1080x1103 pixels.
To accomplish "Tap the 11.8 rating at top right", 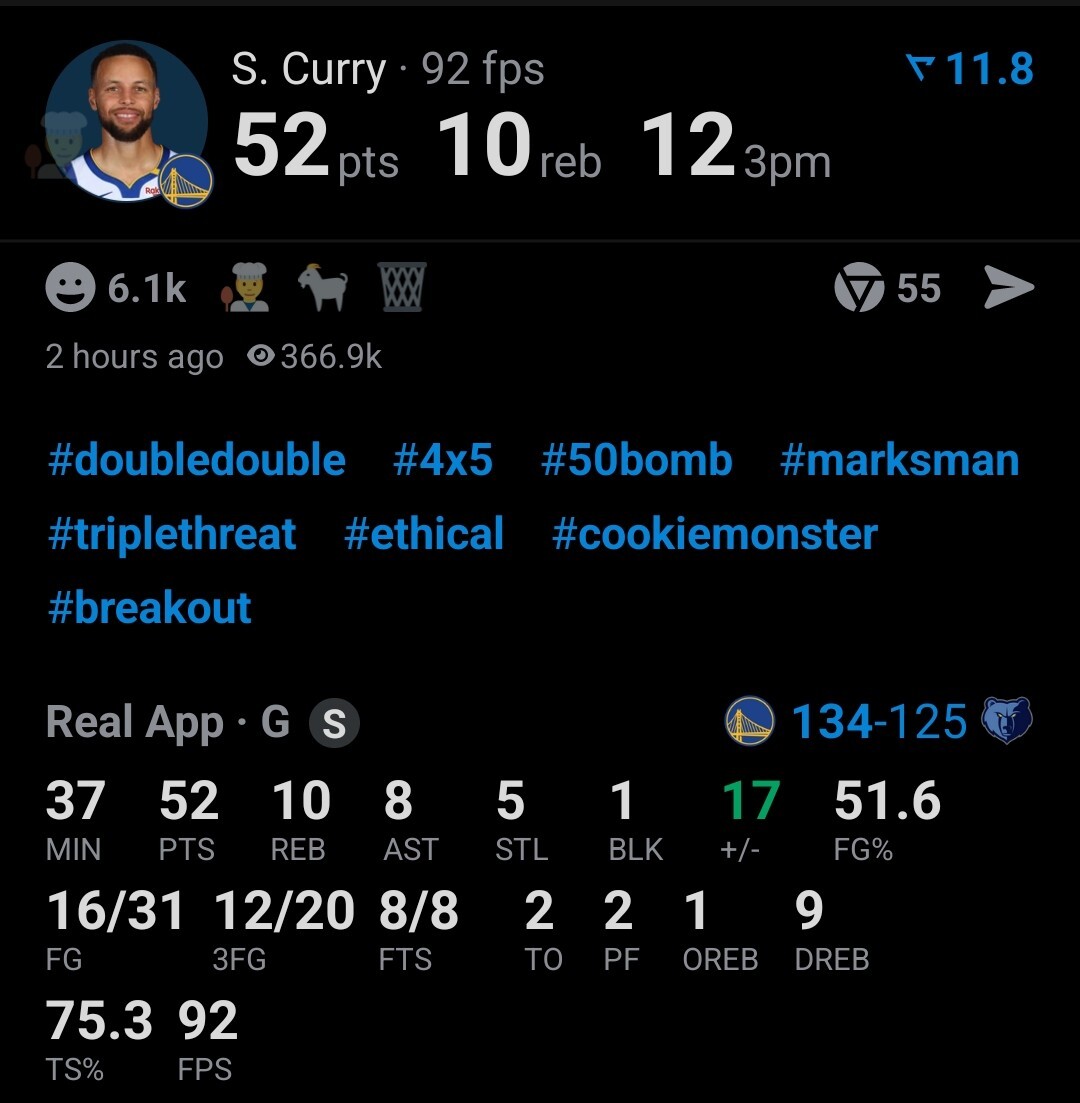I will tap(969, 70).
